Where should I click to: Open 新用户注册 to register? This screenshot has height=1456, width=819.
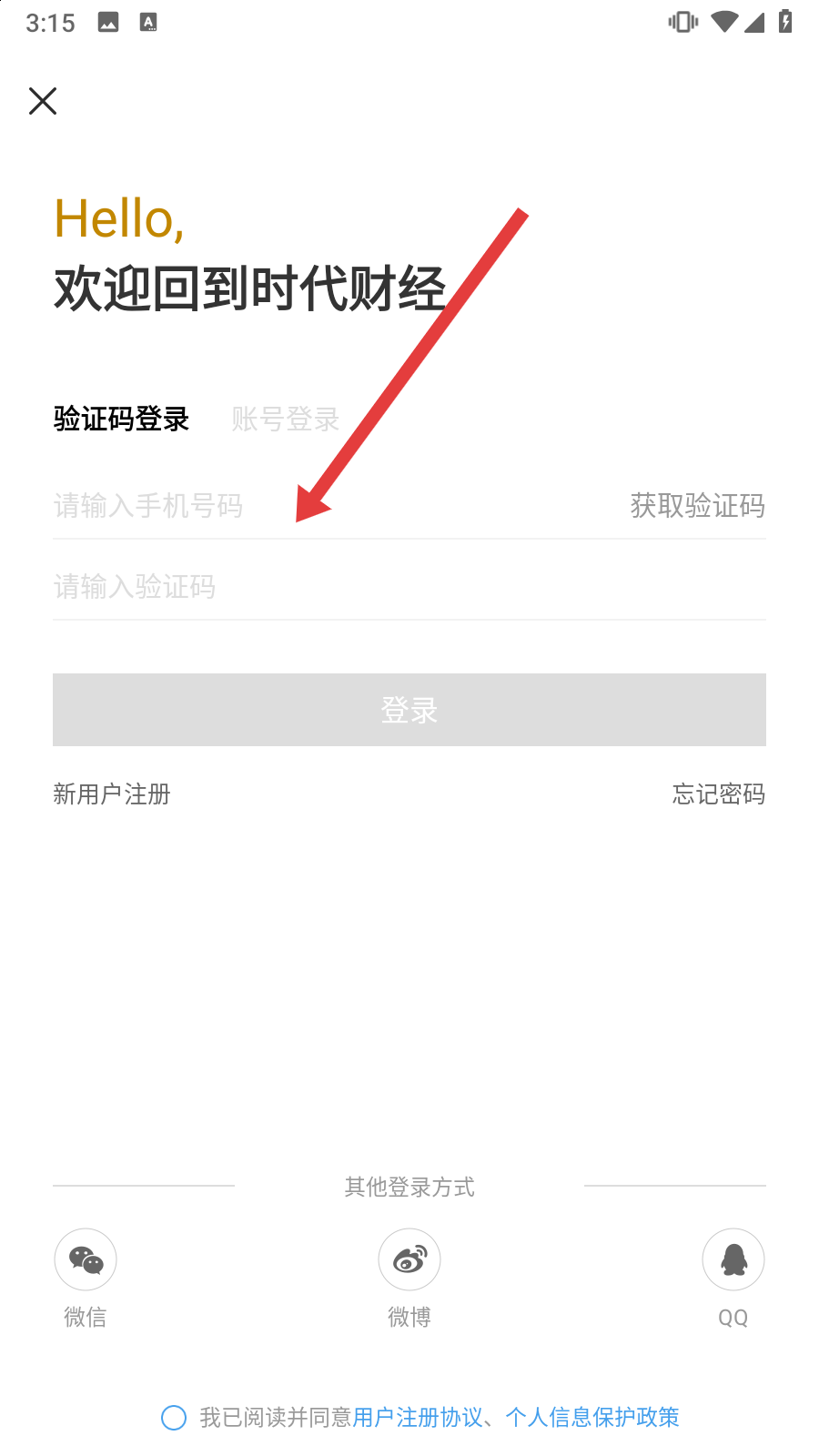[x=112, y=794]
